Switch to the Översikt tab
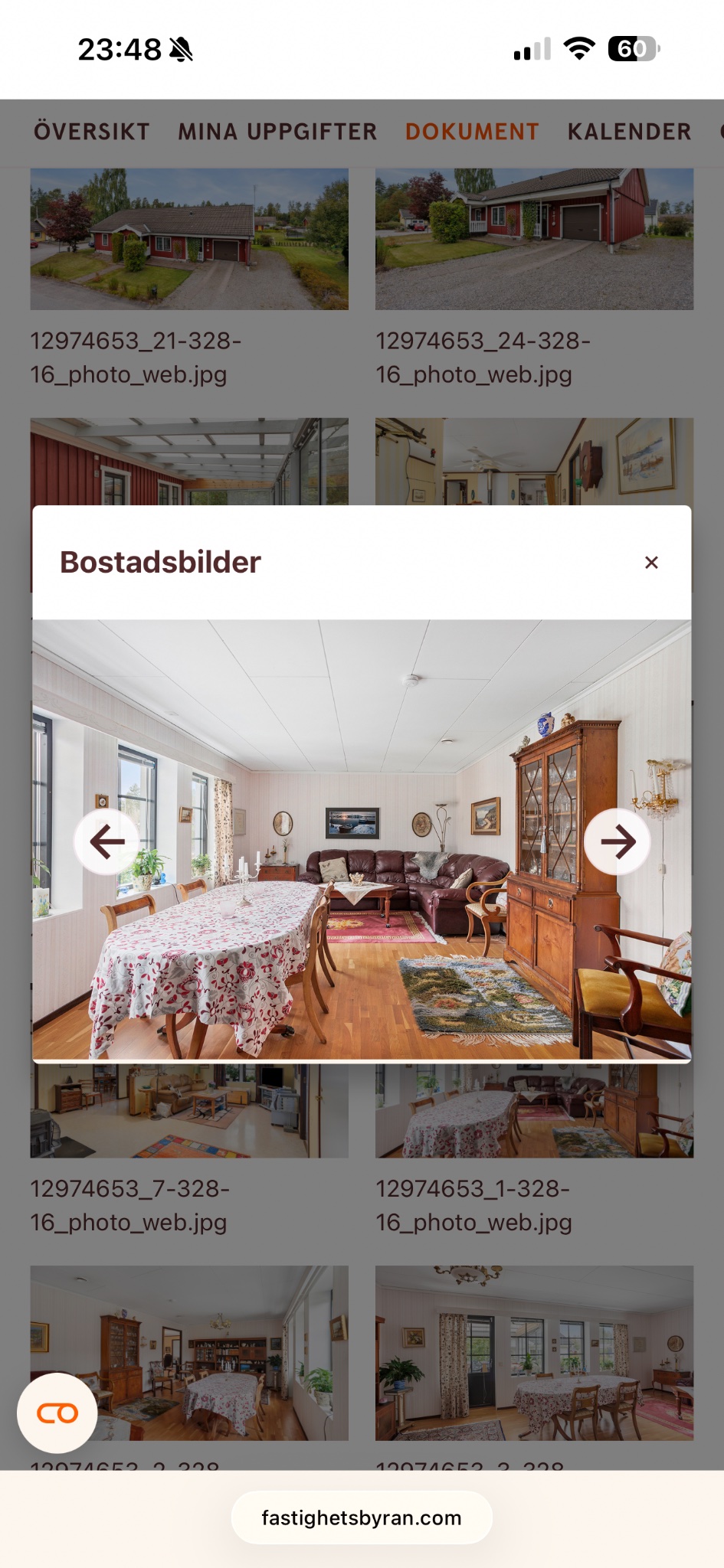This screenshot has height=1568, width=724. 92,132
